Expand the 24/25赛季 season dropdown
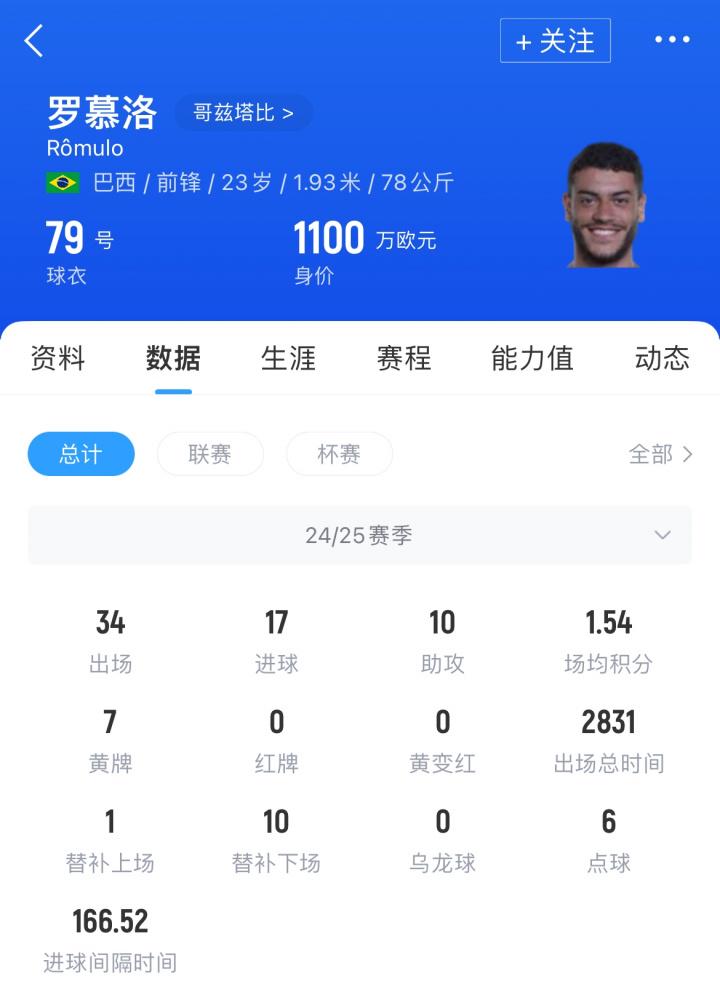The width and height of the screenshot is (720, 1000). 360,535
